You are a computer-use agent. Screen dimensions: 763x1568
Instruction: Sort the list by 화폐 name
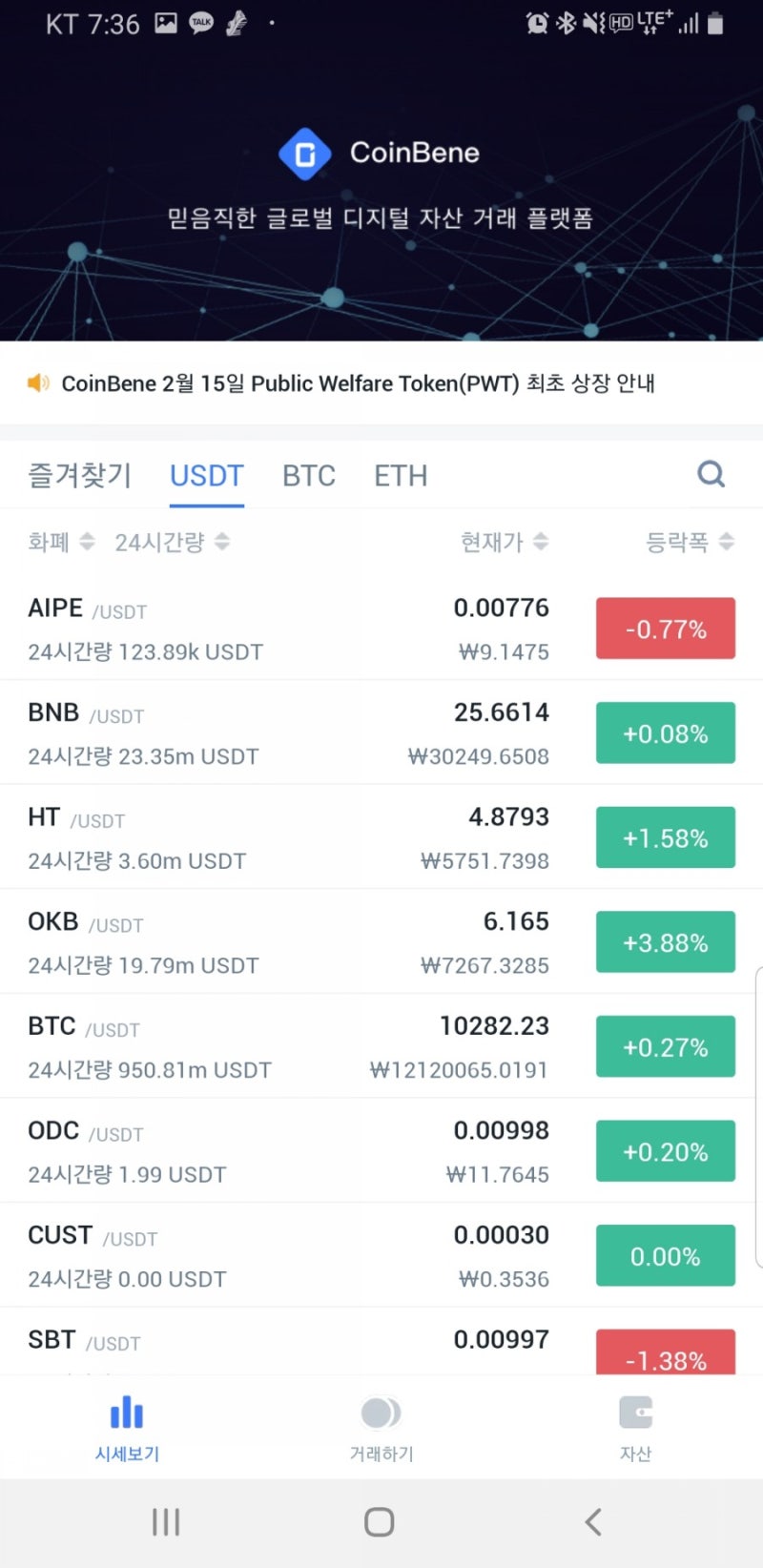[60, 542]
